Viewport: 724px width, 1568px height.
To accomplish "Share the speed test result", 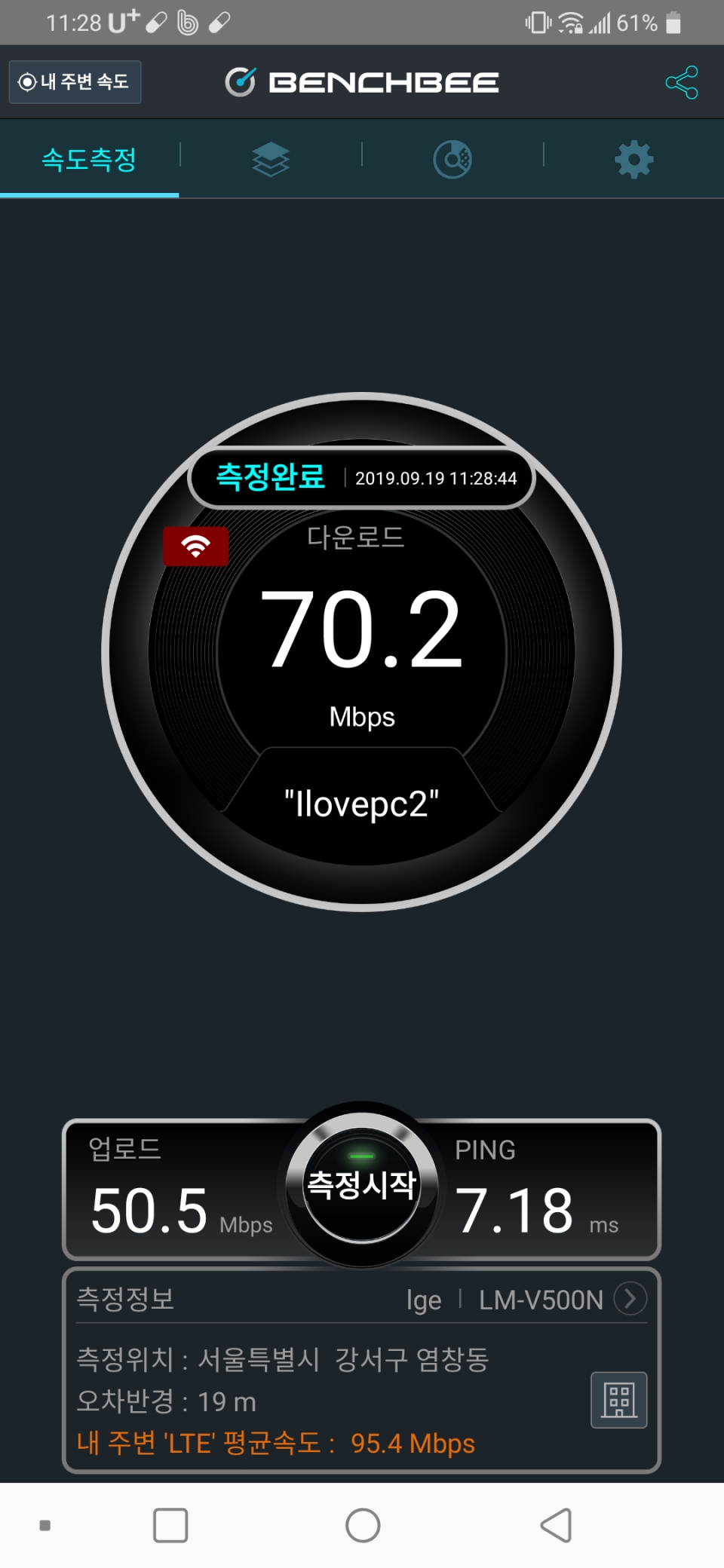I will click(681, 82).
